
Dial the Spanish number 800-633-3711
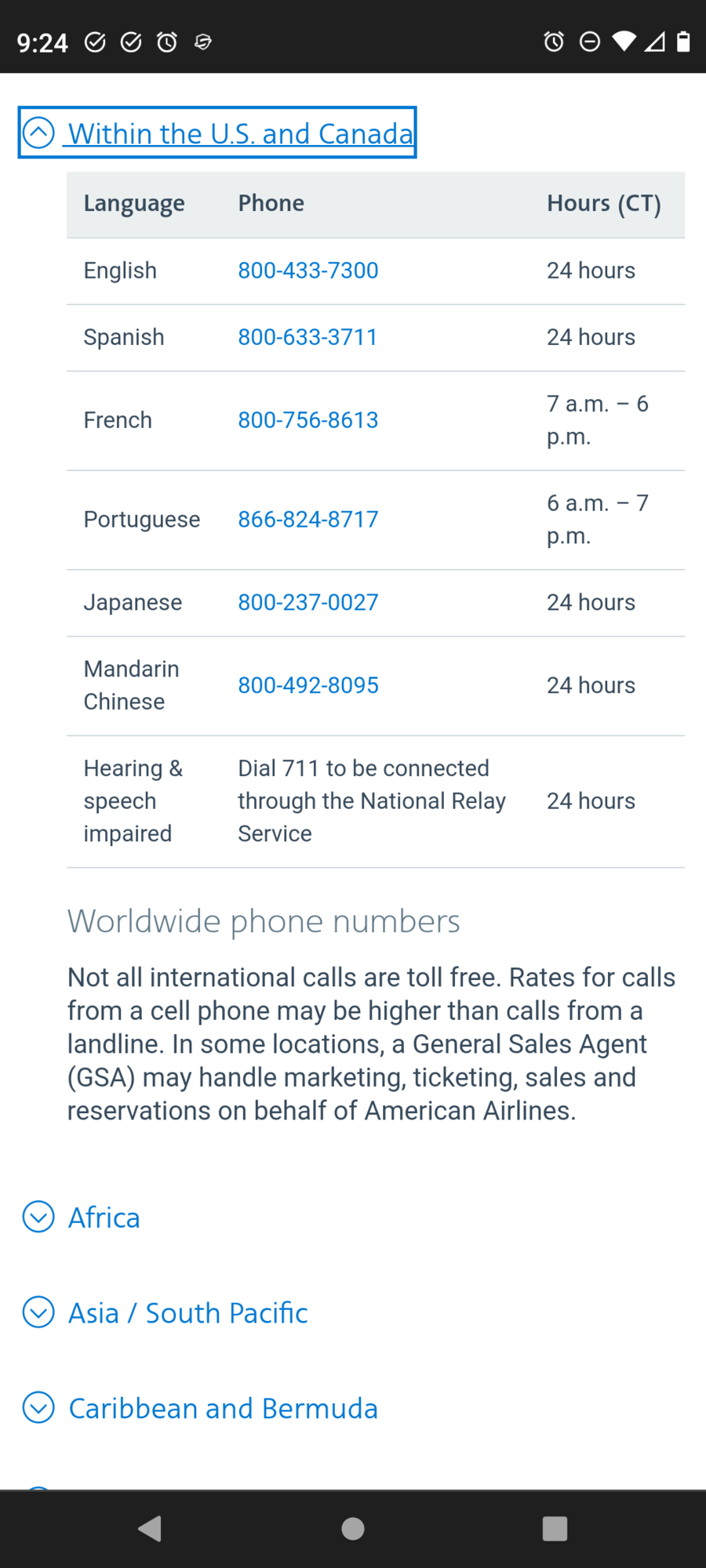click(308, 337)
